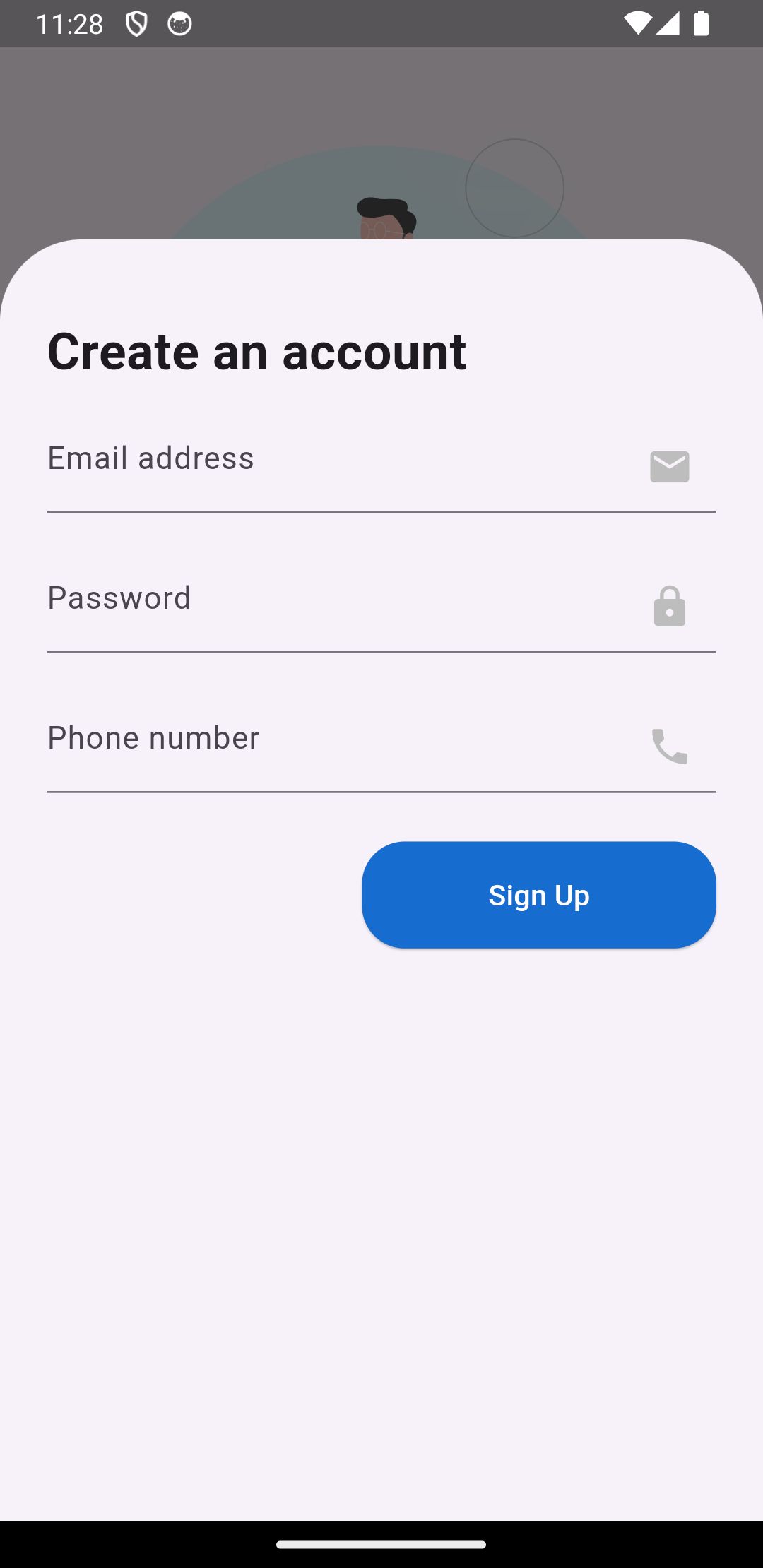Focus the Email address field
763x1568 pixels.
(339, 468)
